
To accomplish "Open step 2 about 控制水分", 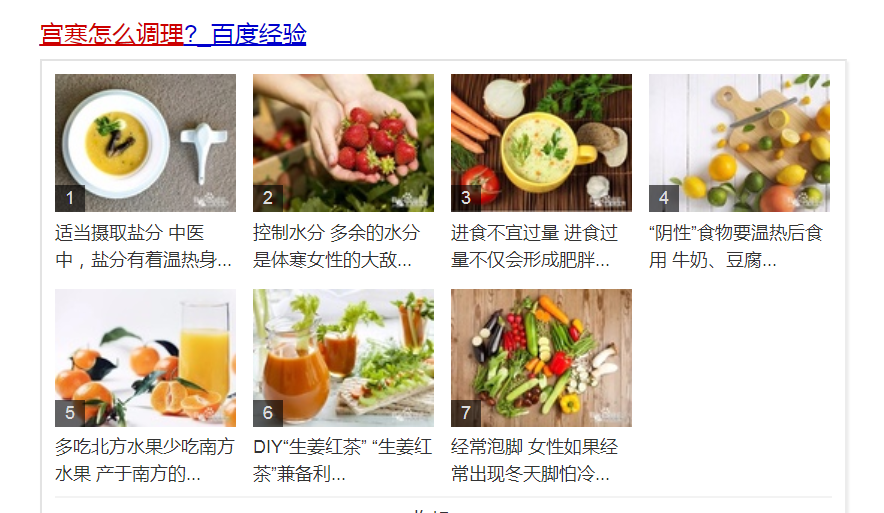I will tap(343, 143).
